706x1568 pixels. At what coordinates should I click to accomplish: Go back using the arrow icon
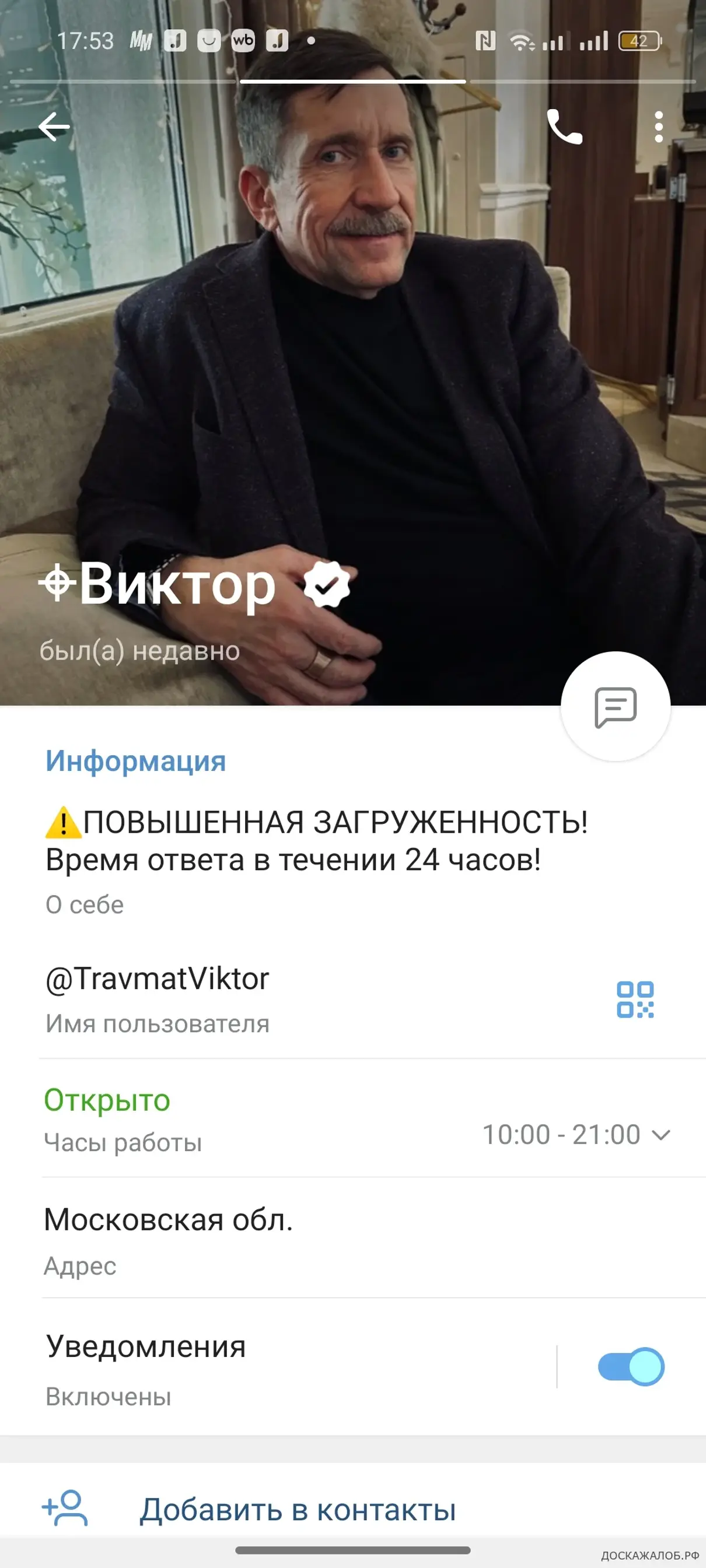[x=54, y=127]
